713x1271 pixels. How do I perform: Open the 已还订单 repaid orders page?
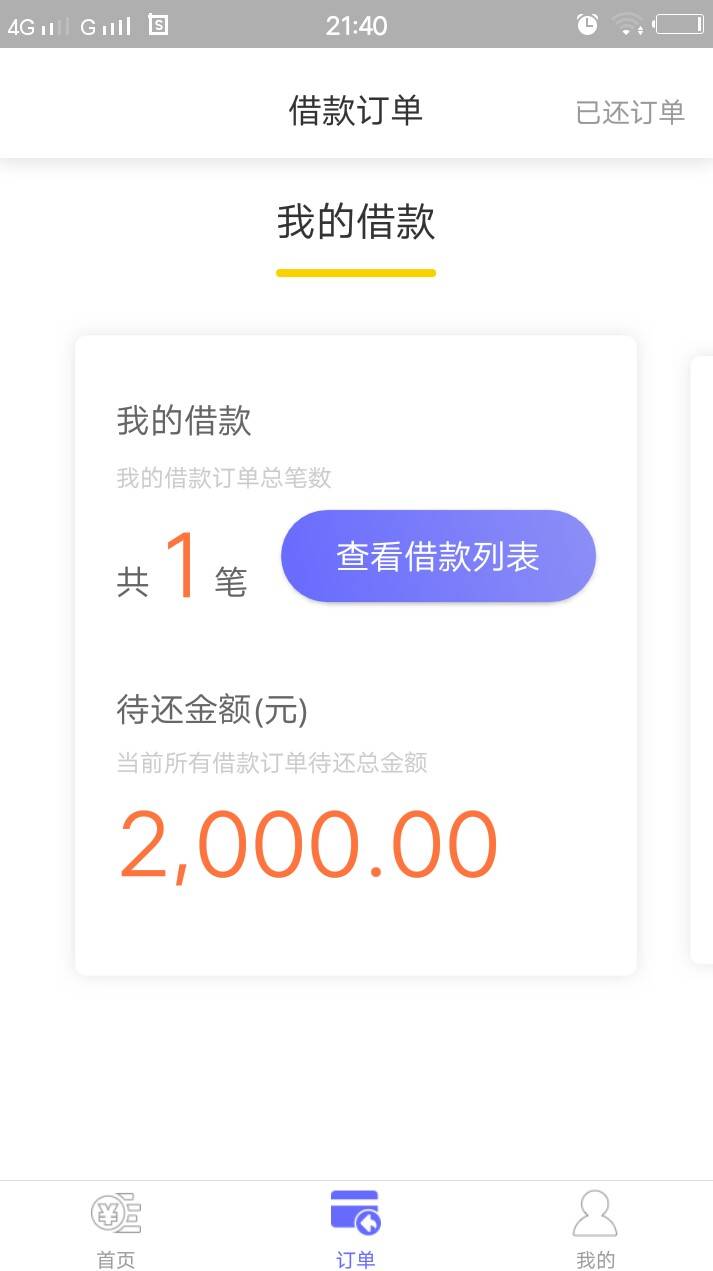(630, 112)
